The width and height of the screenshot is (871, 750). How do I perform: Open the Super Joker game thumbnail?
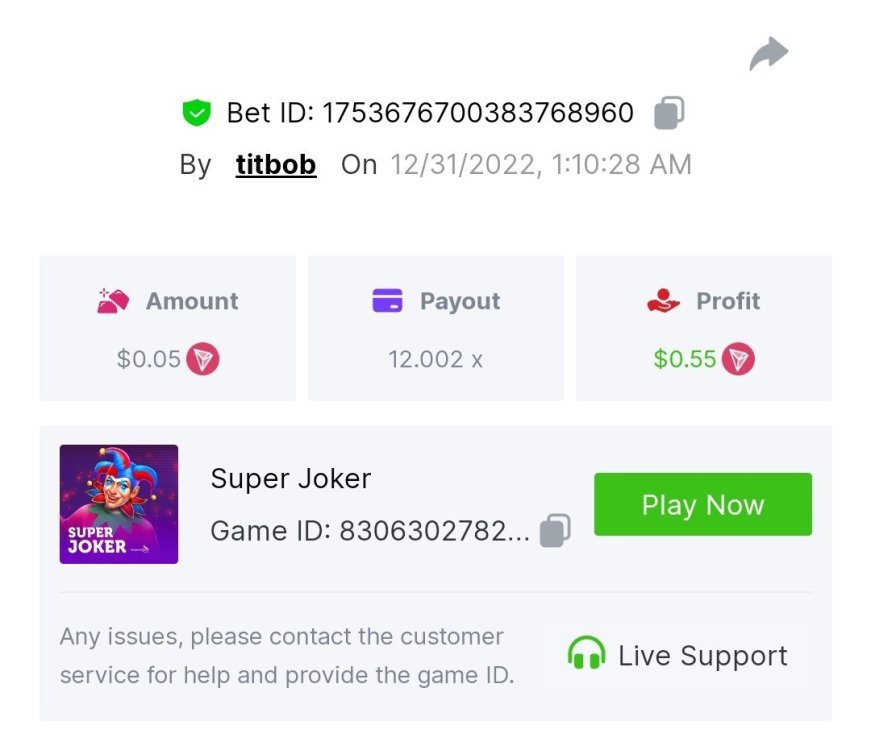click(x=119, y=504)
